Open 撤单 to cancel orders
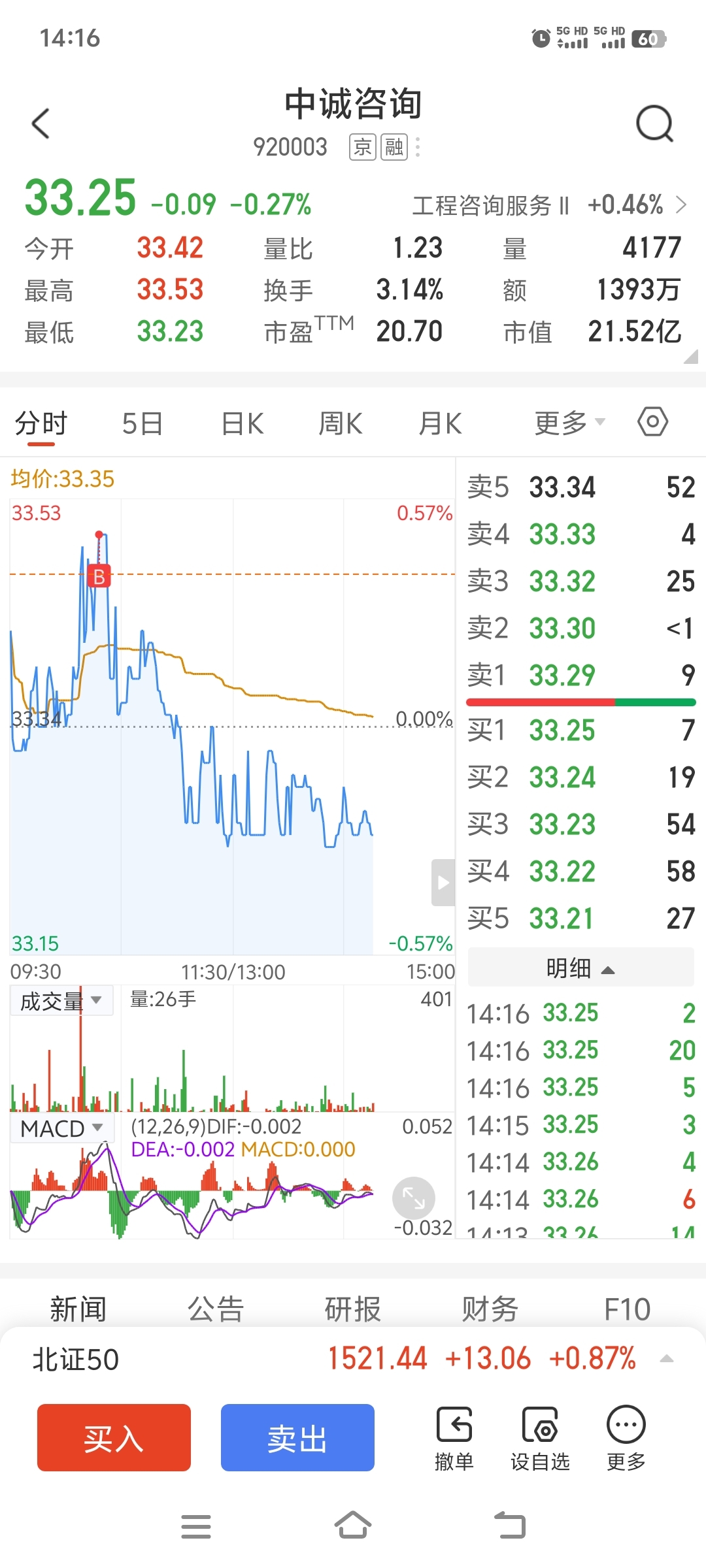 [x=454, y=1438]
